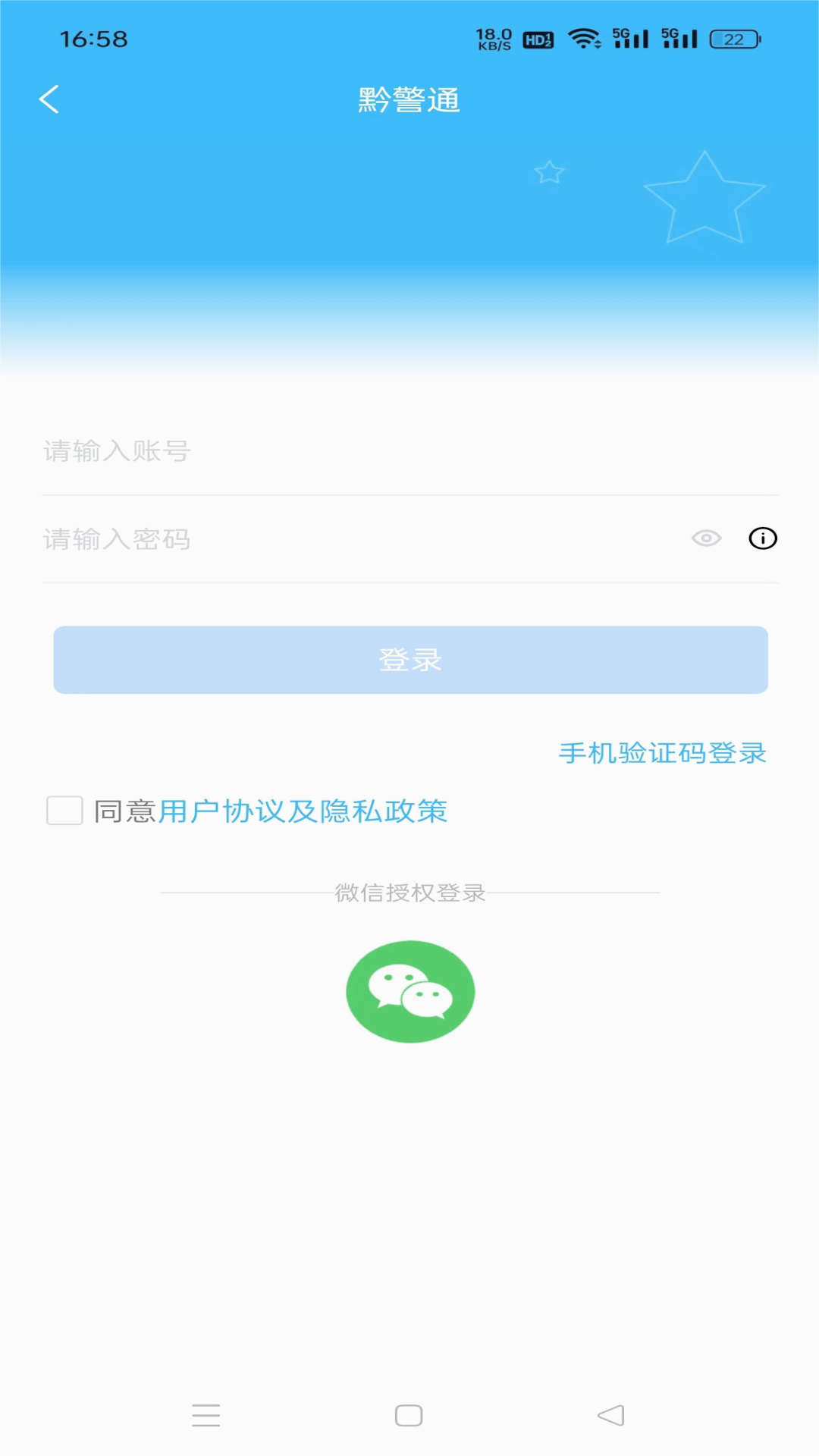This screenshot has height=1456, width=819.
Task: Log in with the WeChat icon
Action: click(x=410, y=992)
